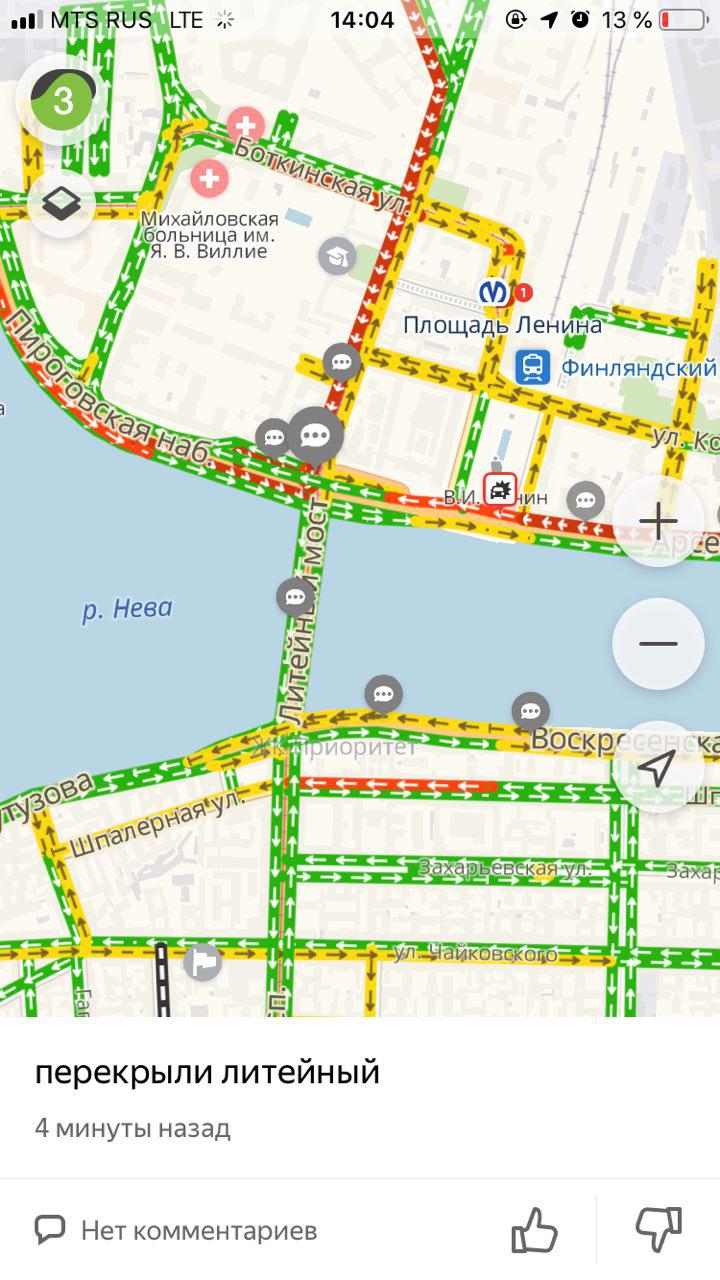Like the road event report
Screen dimensions: 720x1280
534,1229
